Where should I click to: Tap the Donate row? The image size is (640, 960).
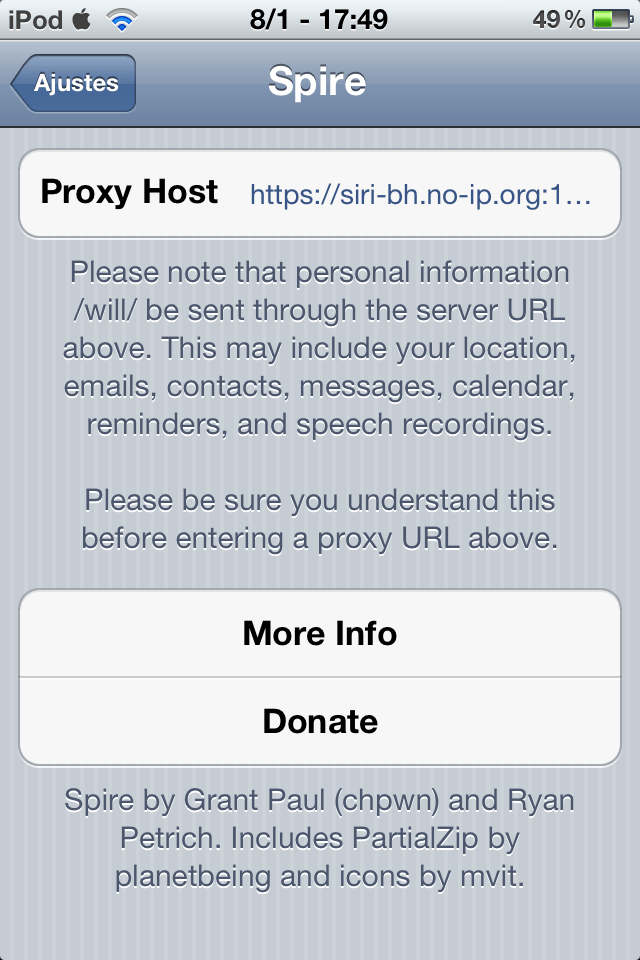(x=320, y=721)
